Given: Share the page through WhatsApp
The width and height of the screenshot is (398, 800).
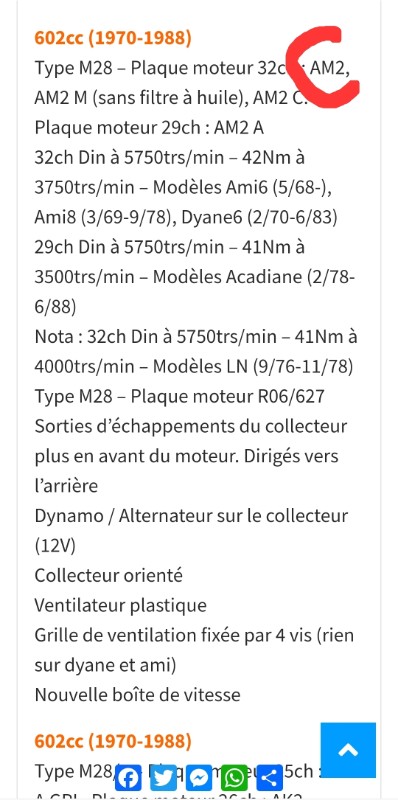Looking at the screenshot, I should click(x=234, y=778).
